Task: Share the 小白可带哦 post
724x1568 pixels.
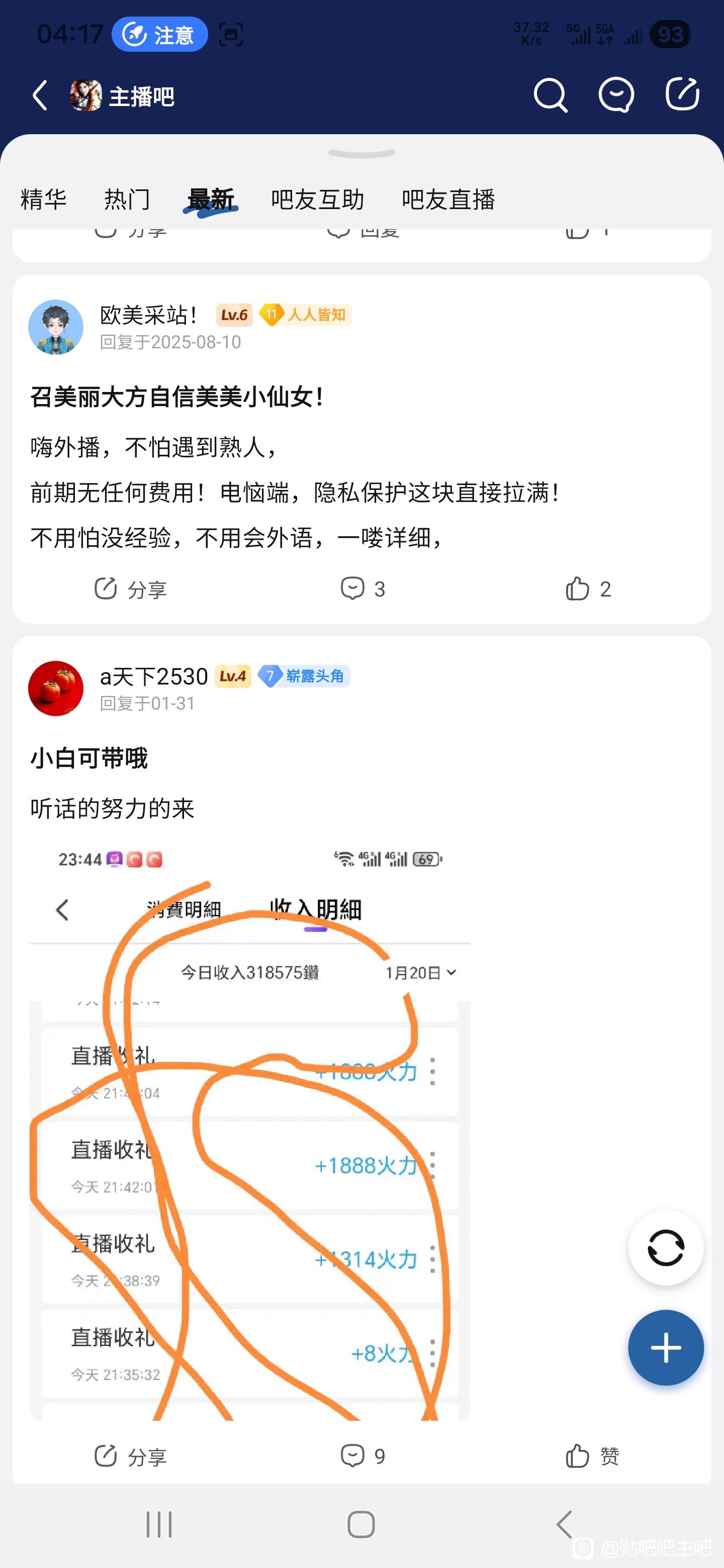Action: [x=130, y=1456]
